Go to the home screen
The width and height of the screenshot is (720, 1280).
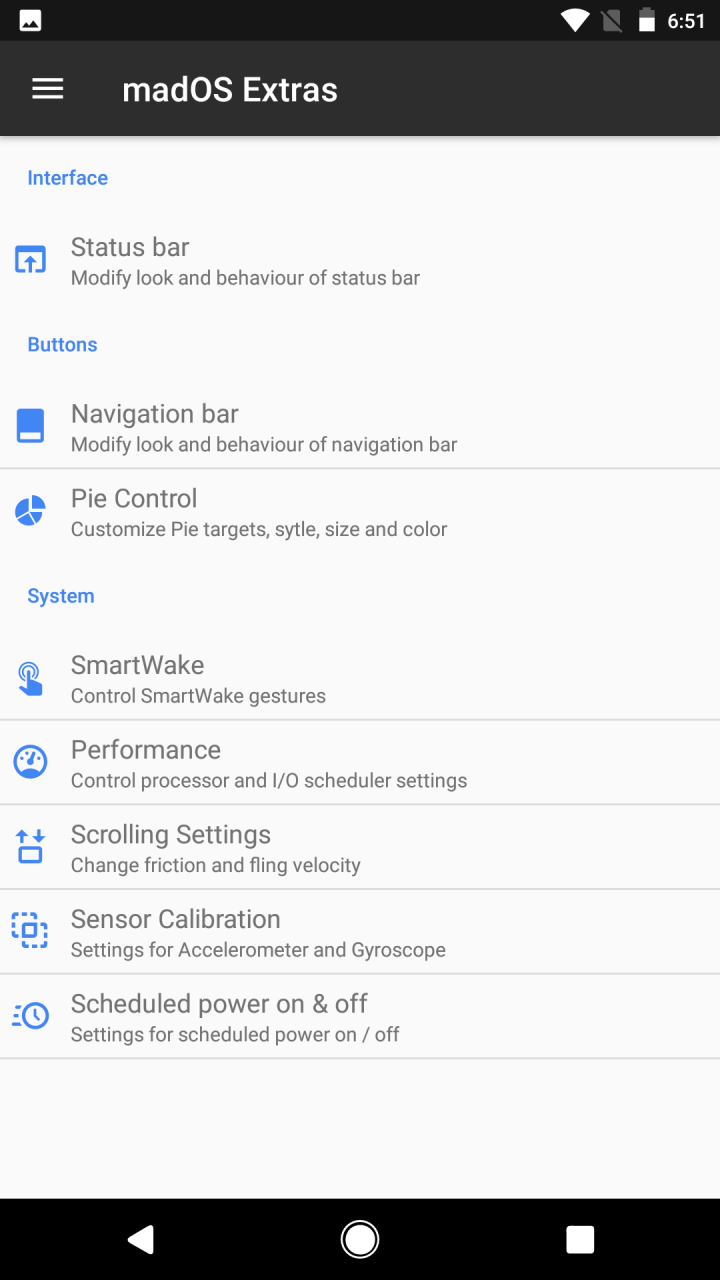coord(360,1240)
